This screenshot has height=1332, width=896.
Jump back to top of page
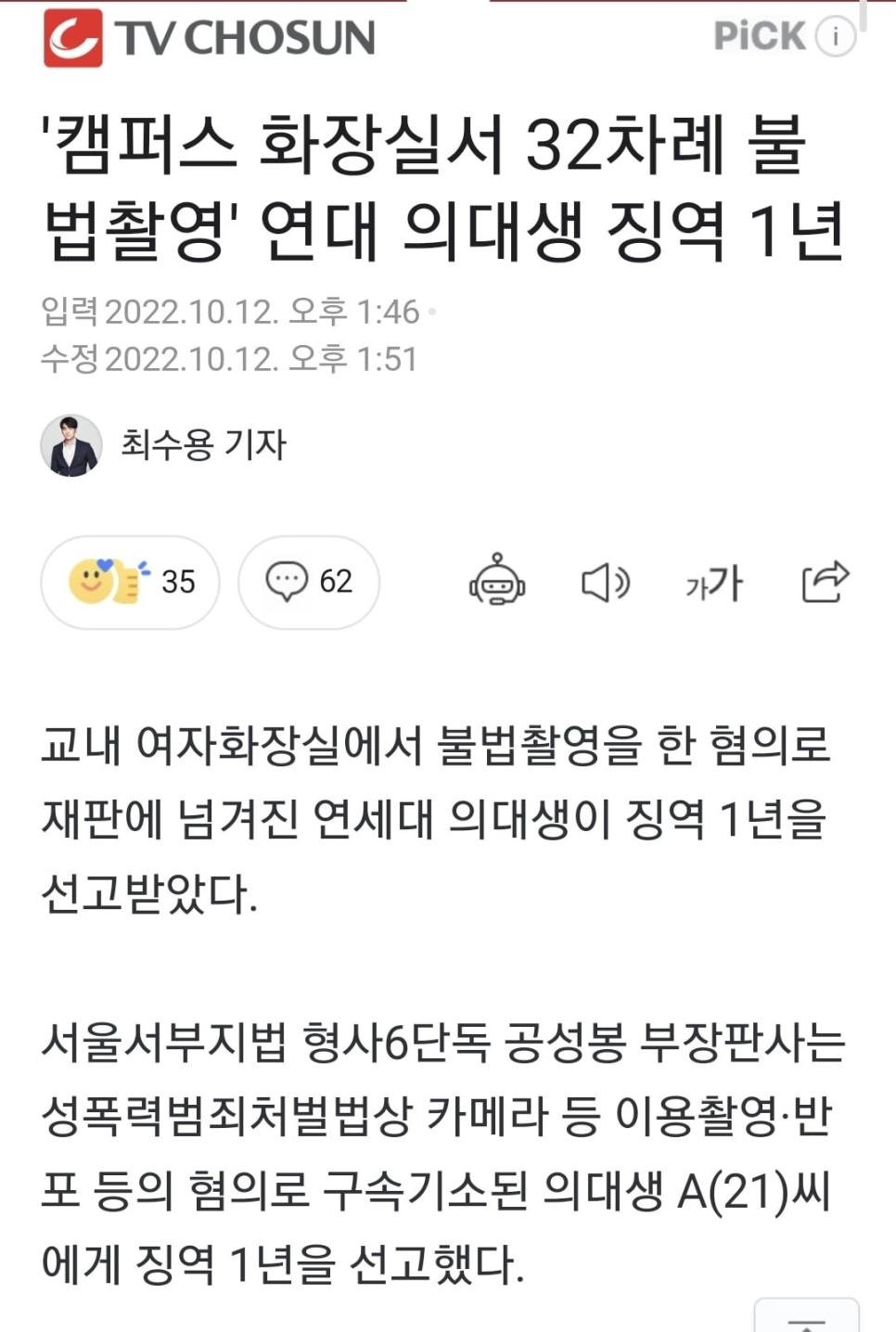pos(805,1319)
